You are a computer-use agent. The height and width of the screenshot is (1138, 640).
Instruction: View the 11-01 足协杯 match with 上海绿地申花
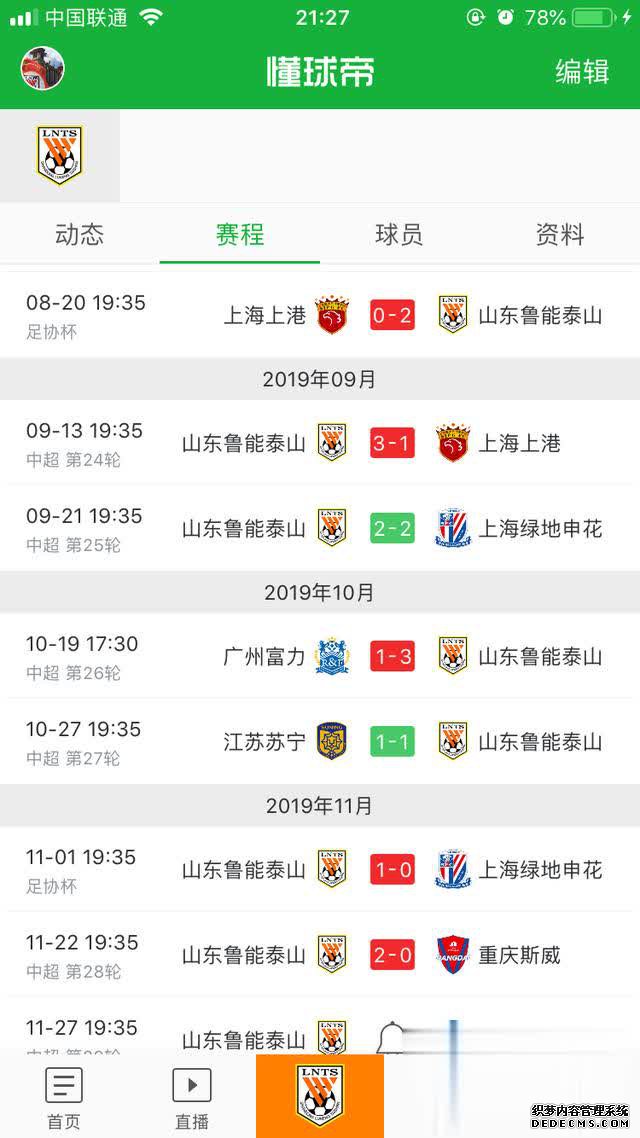320,870
